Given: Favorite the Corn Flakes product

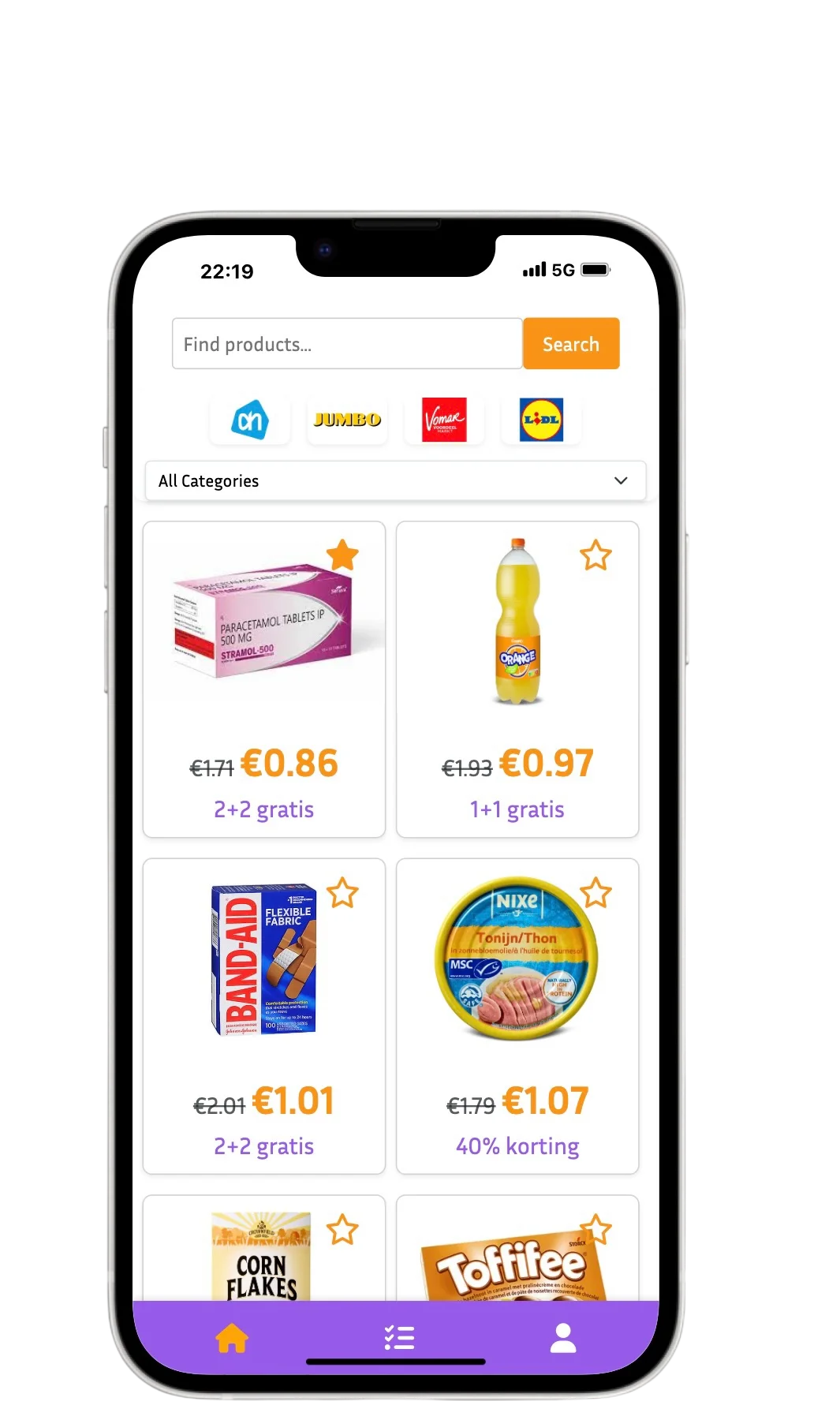Looking at the screenshot, I should pos(342,1230).
